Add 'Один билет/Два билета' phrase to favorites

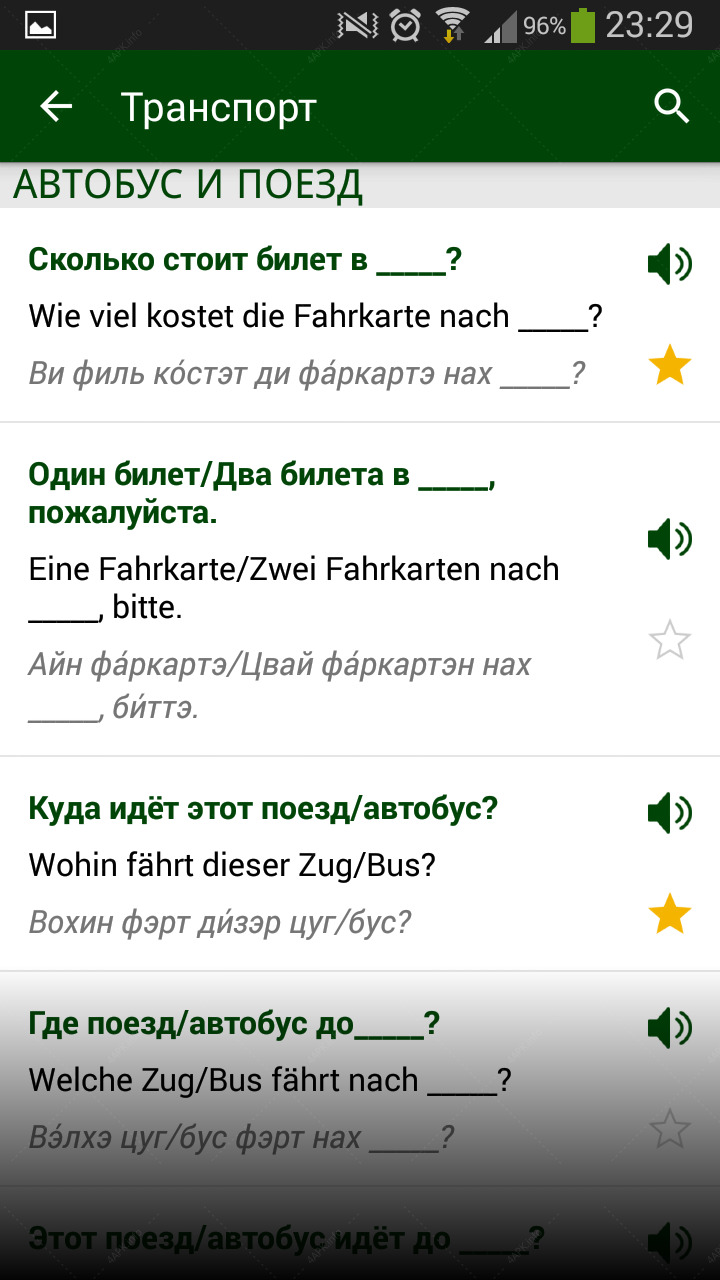click(x=669, y=639)
